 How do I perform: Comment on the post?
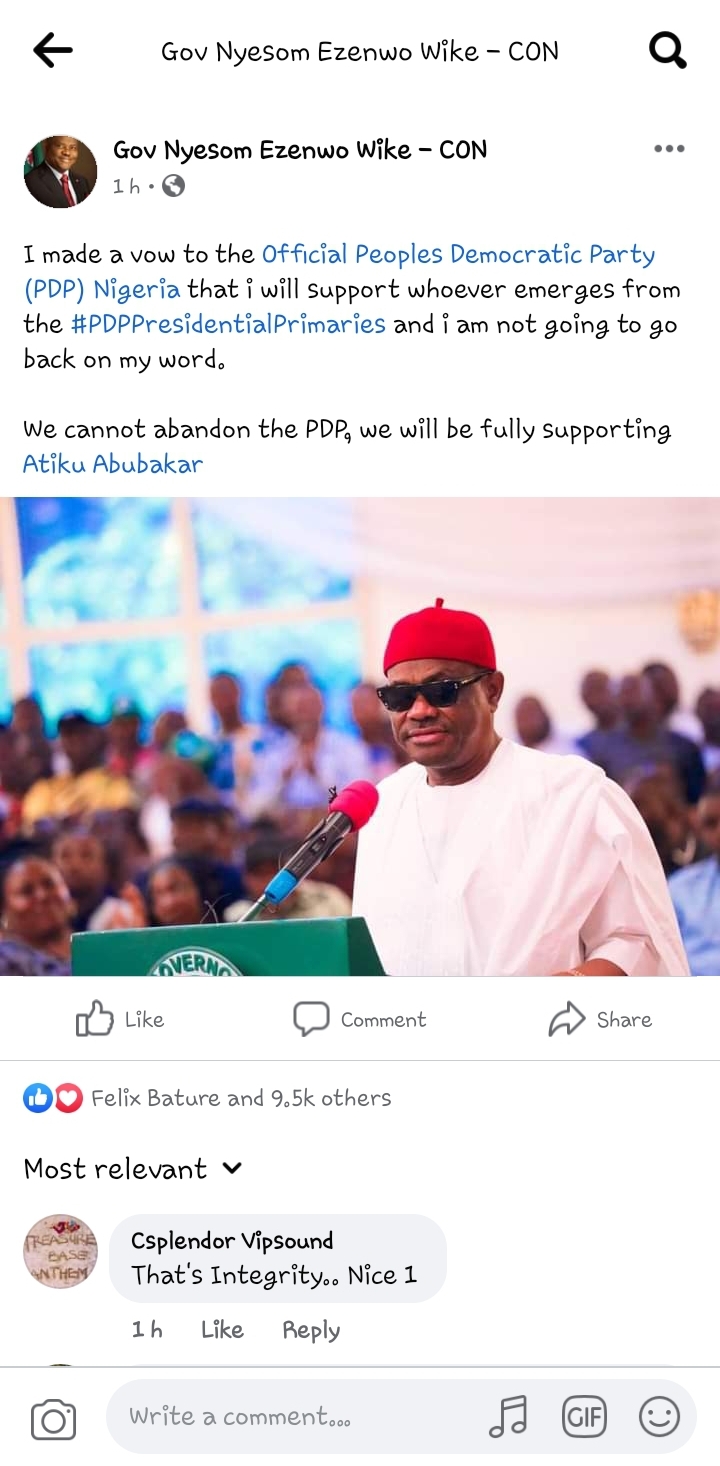tap(360, 1019)
